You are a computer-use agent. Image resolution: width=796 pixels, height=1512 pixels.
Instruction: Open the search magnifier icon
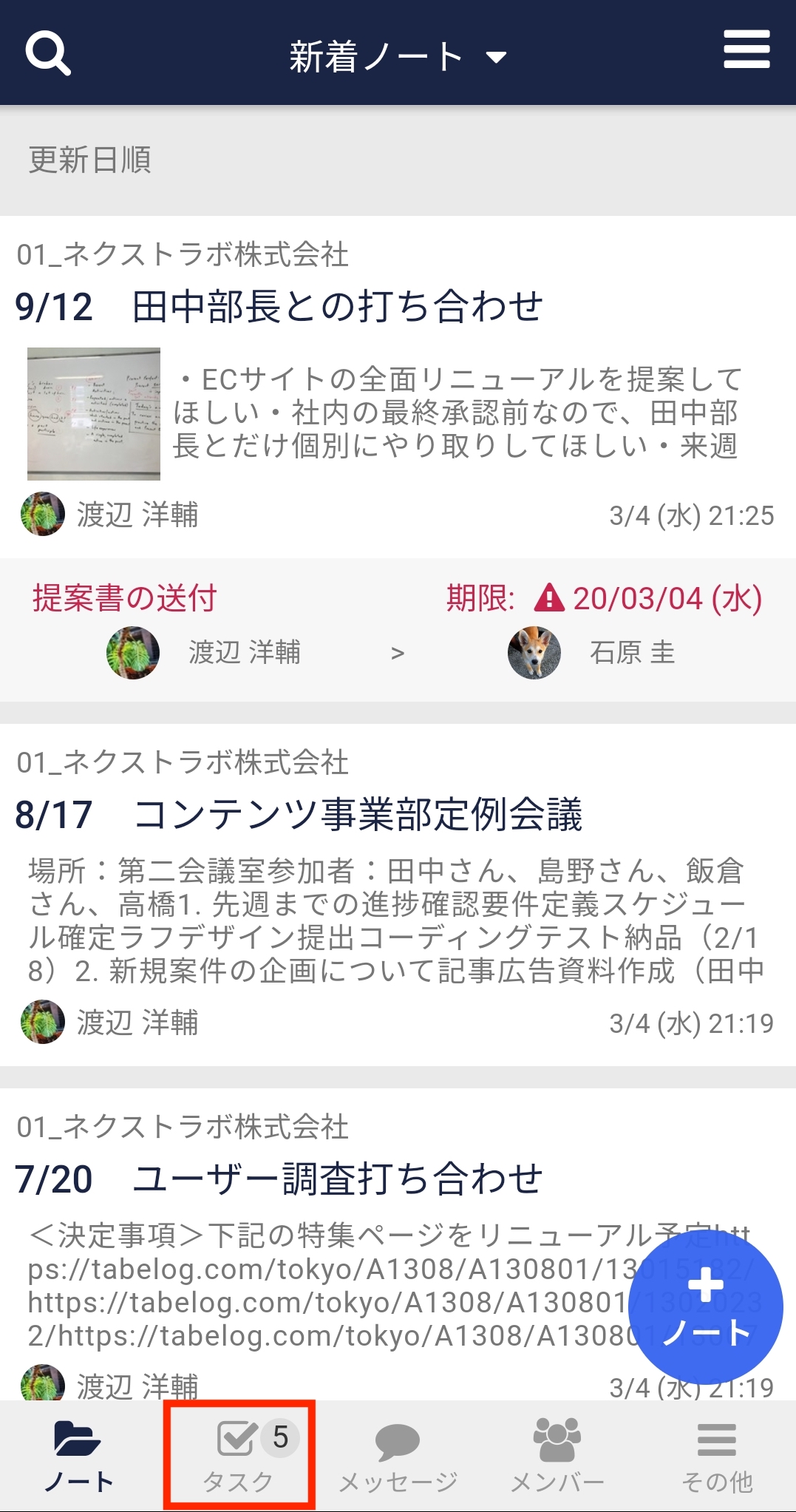coord(48,53)
